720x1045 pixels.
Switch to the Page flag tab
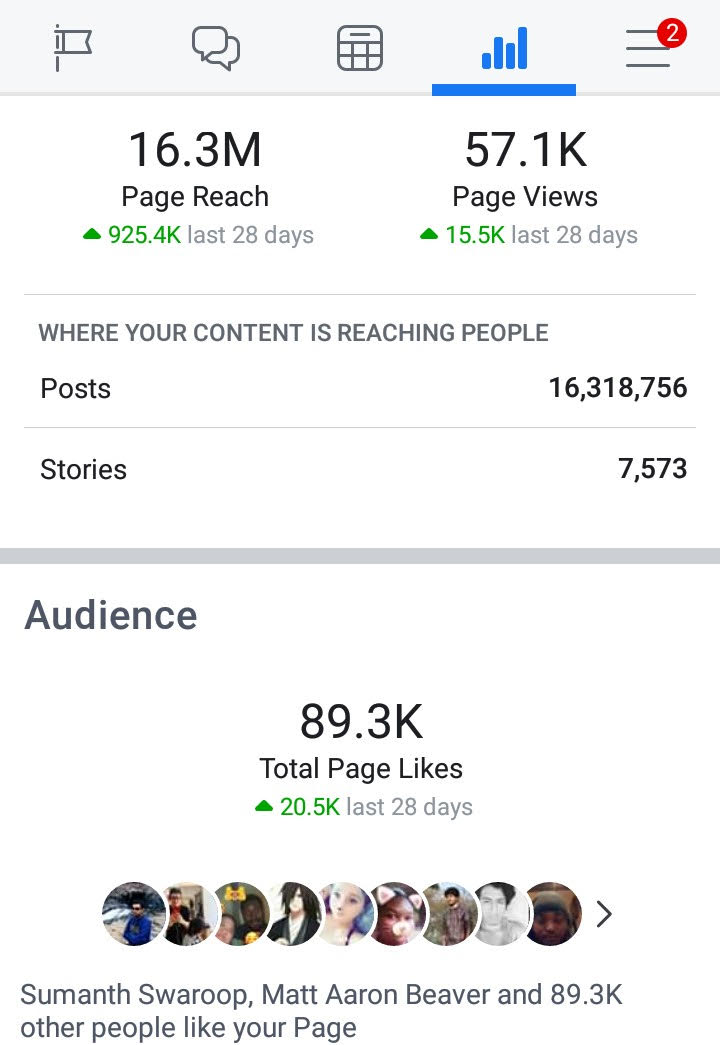coord(72,48)
